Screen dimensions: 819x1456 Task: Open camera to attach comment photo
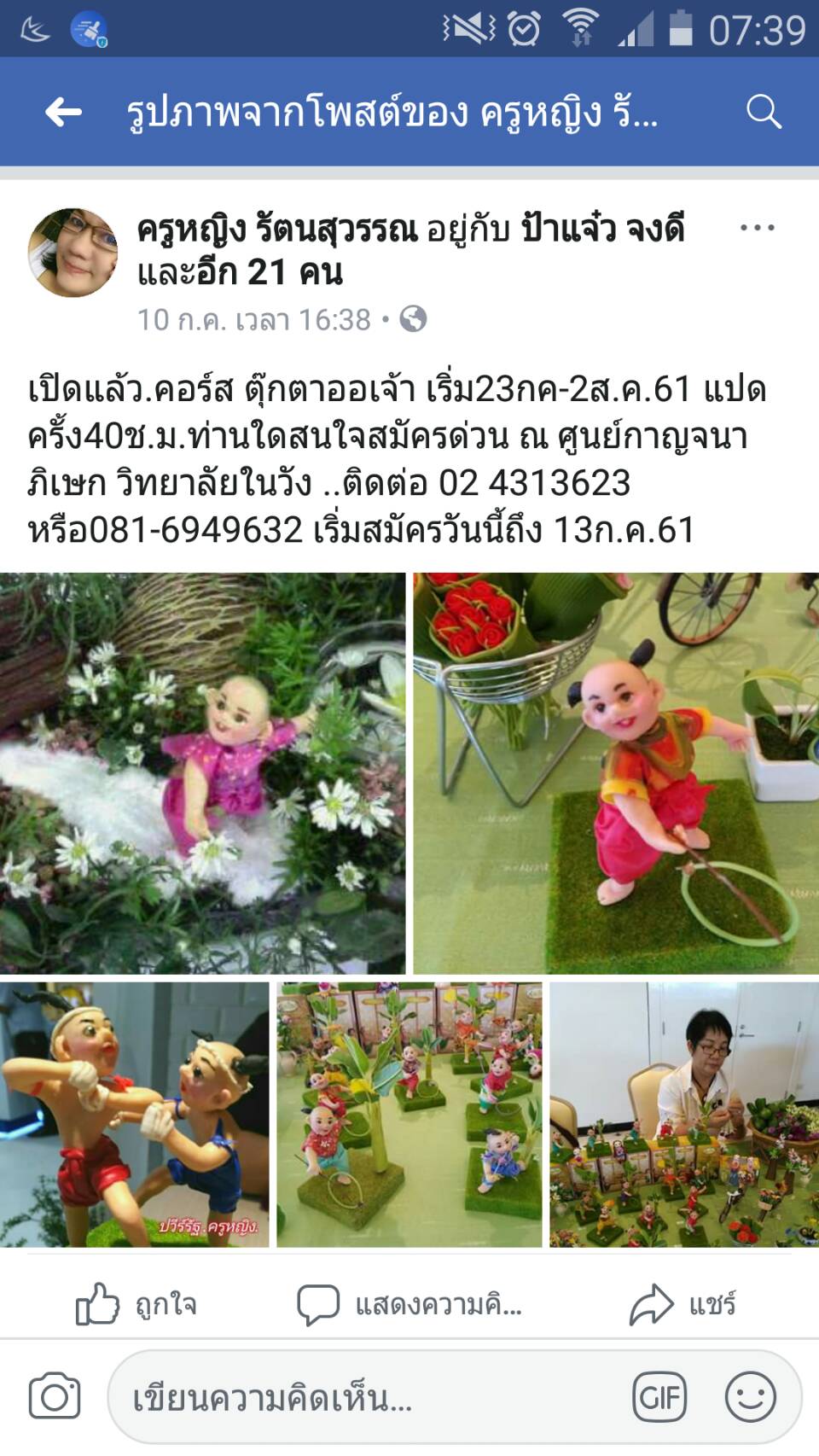54,1397
